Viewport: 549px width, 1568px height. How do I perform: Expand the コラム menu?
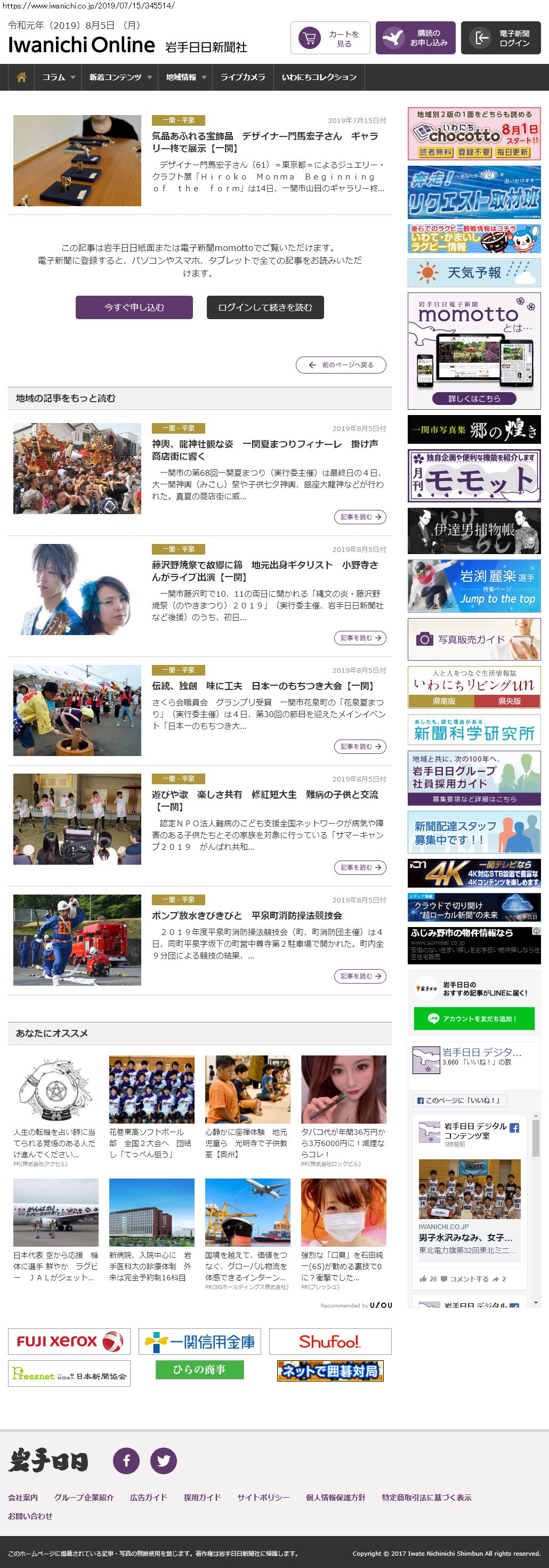coord(58,77)
